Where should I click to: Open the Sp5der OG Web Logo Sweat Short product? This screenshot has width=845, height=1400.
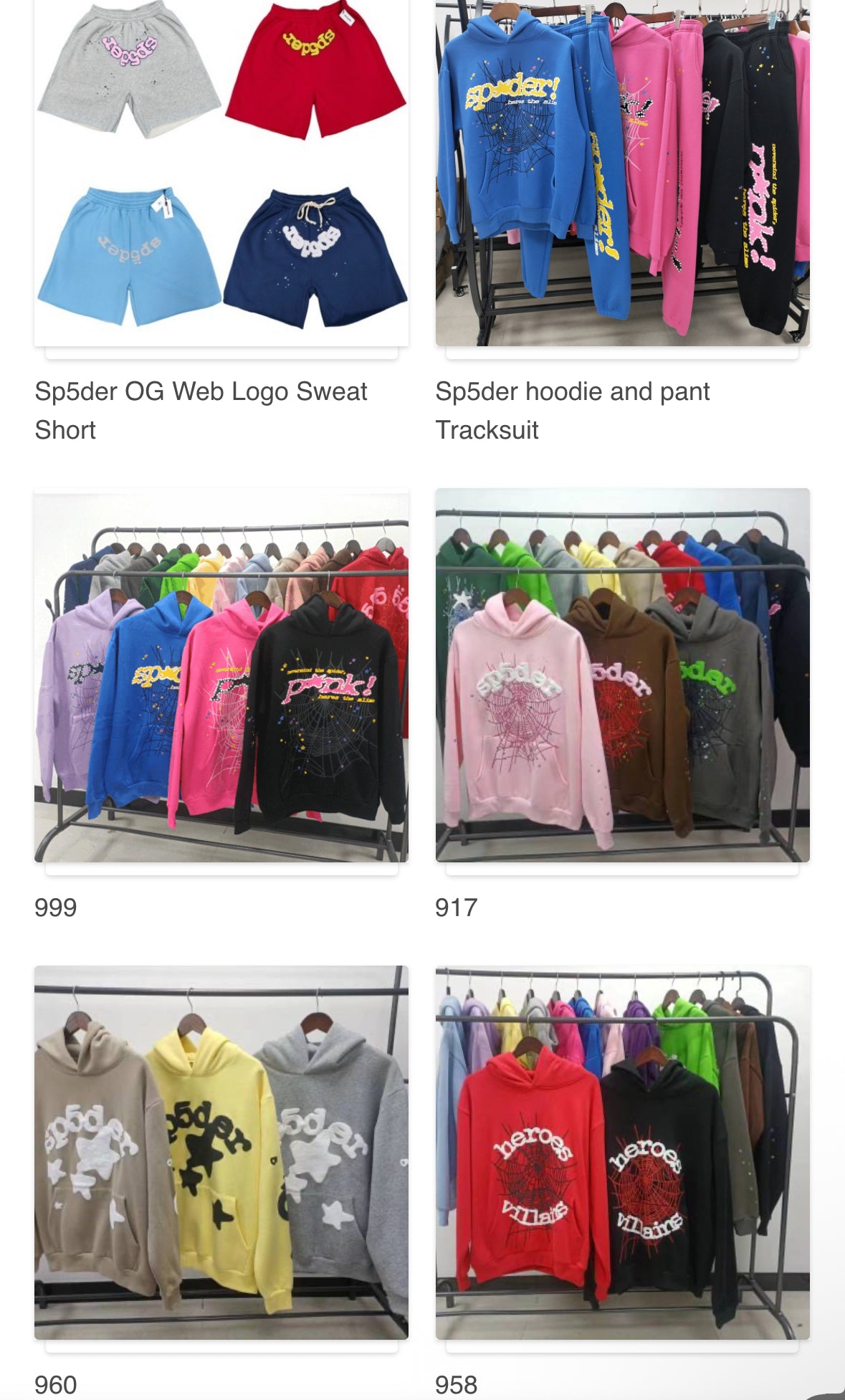pyautogui.click(x=221, y=172)
